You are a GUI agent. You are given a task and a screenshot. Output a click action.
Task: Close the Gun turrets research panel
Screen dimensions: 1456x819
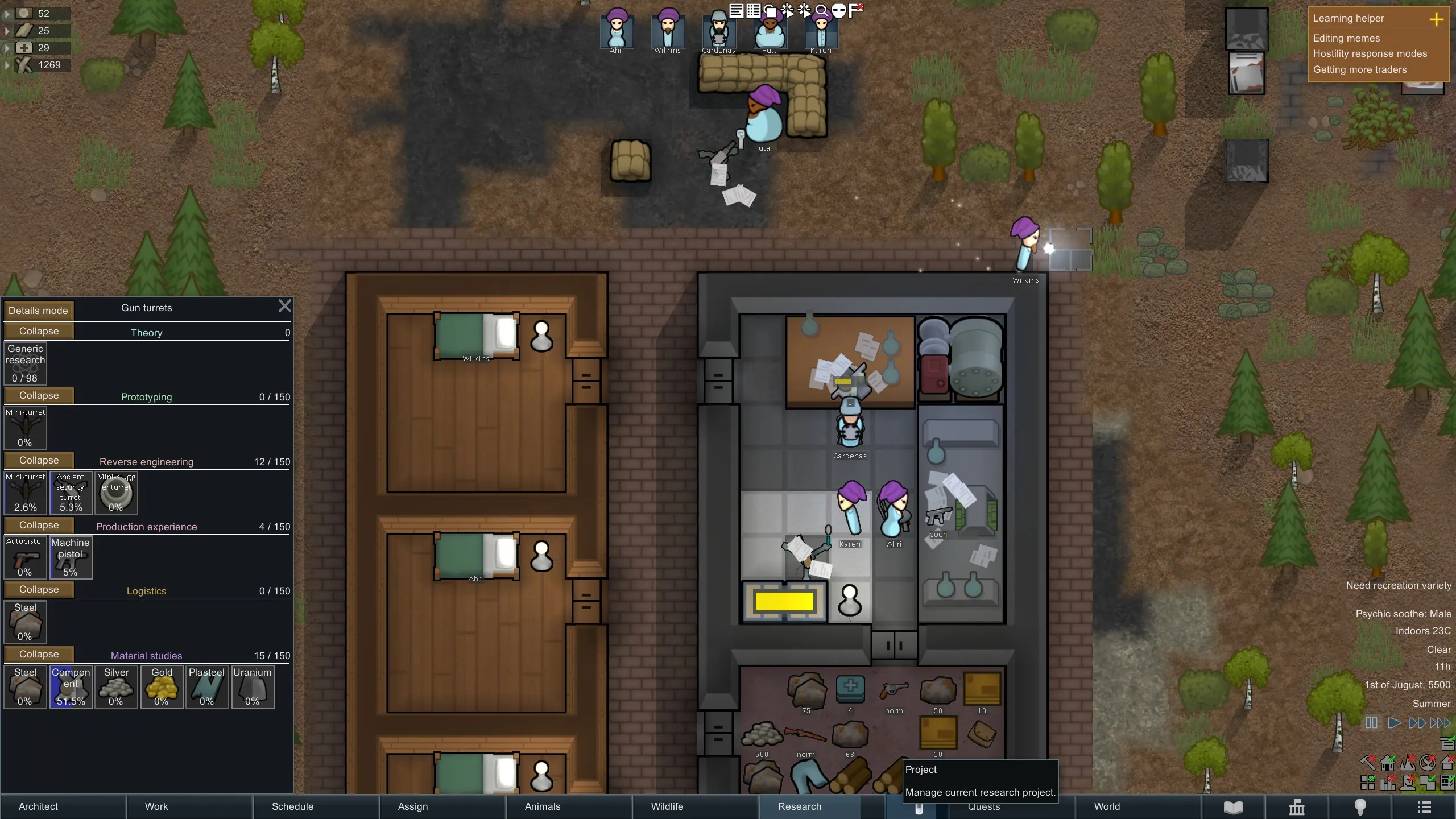tap(284, 306)
